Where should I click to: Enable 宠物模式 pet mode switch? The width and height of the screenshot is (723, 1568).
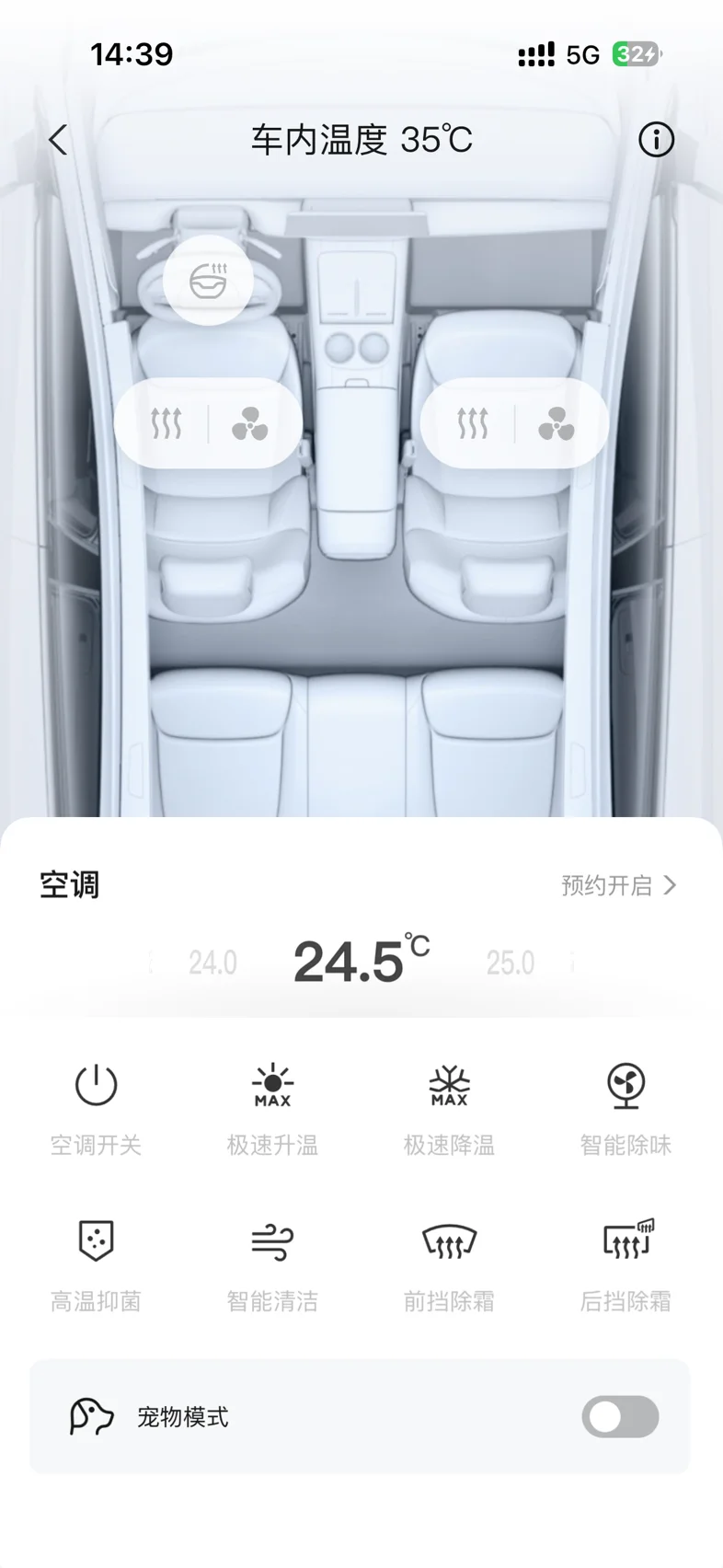620,1416
